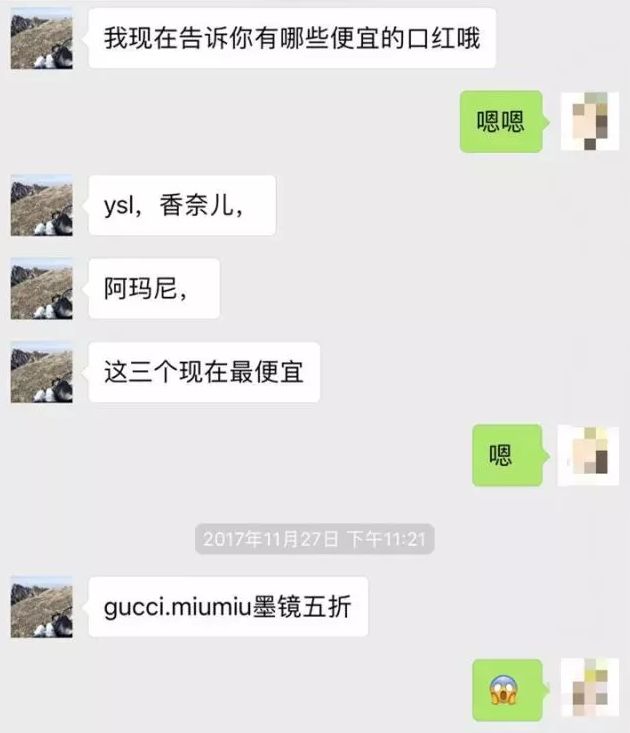Open my pixelated avatar beside '嗯嗯'
The image size is (630, 733).
tap(589, 122)
